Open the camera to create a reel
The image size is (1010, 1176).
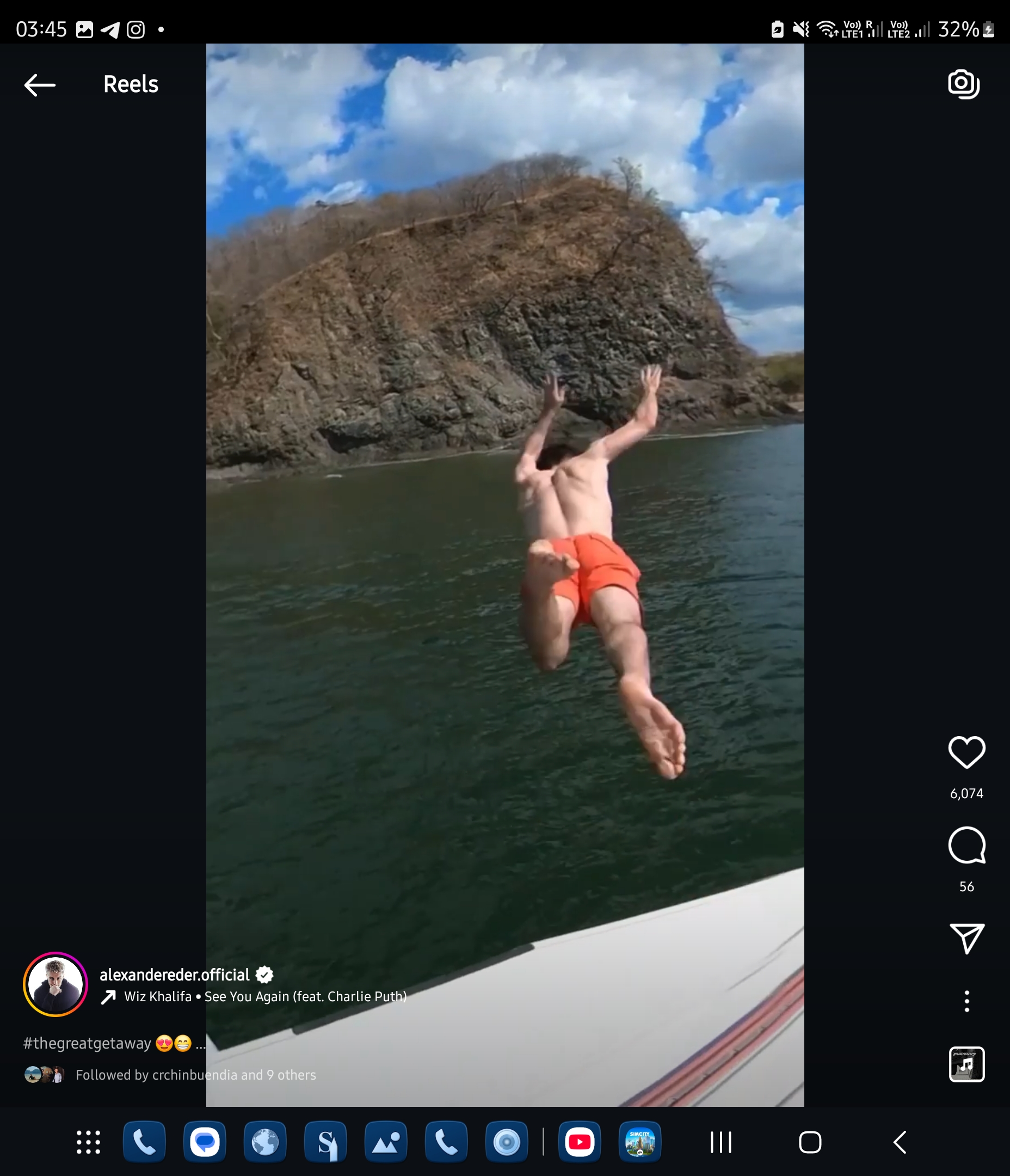pos(963,84)
